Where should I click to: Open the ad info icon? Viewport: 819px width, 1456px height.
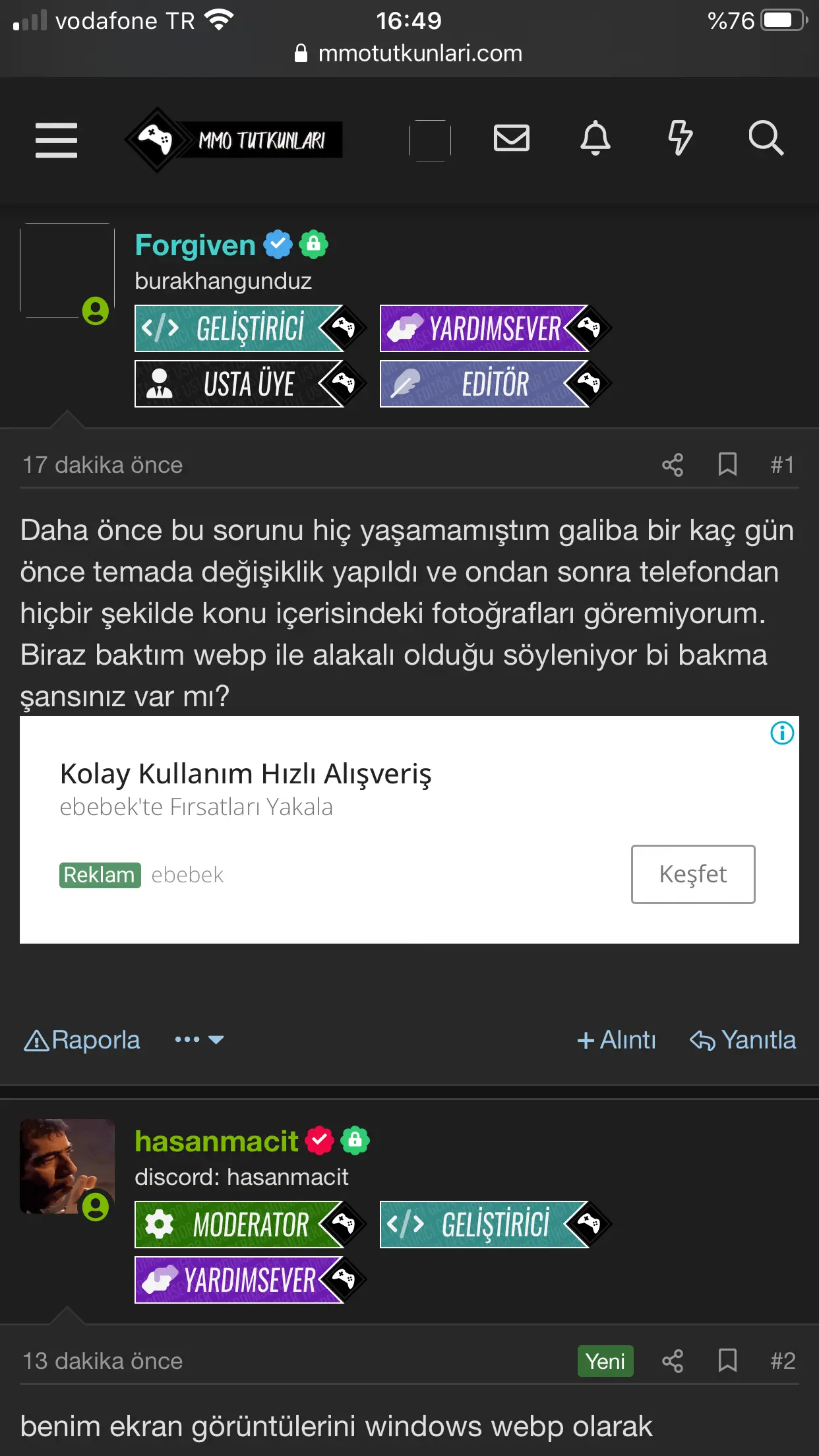coord(782,733)
